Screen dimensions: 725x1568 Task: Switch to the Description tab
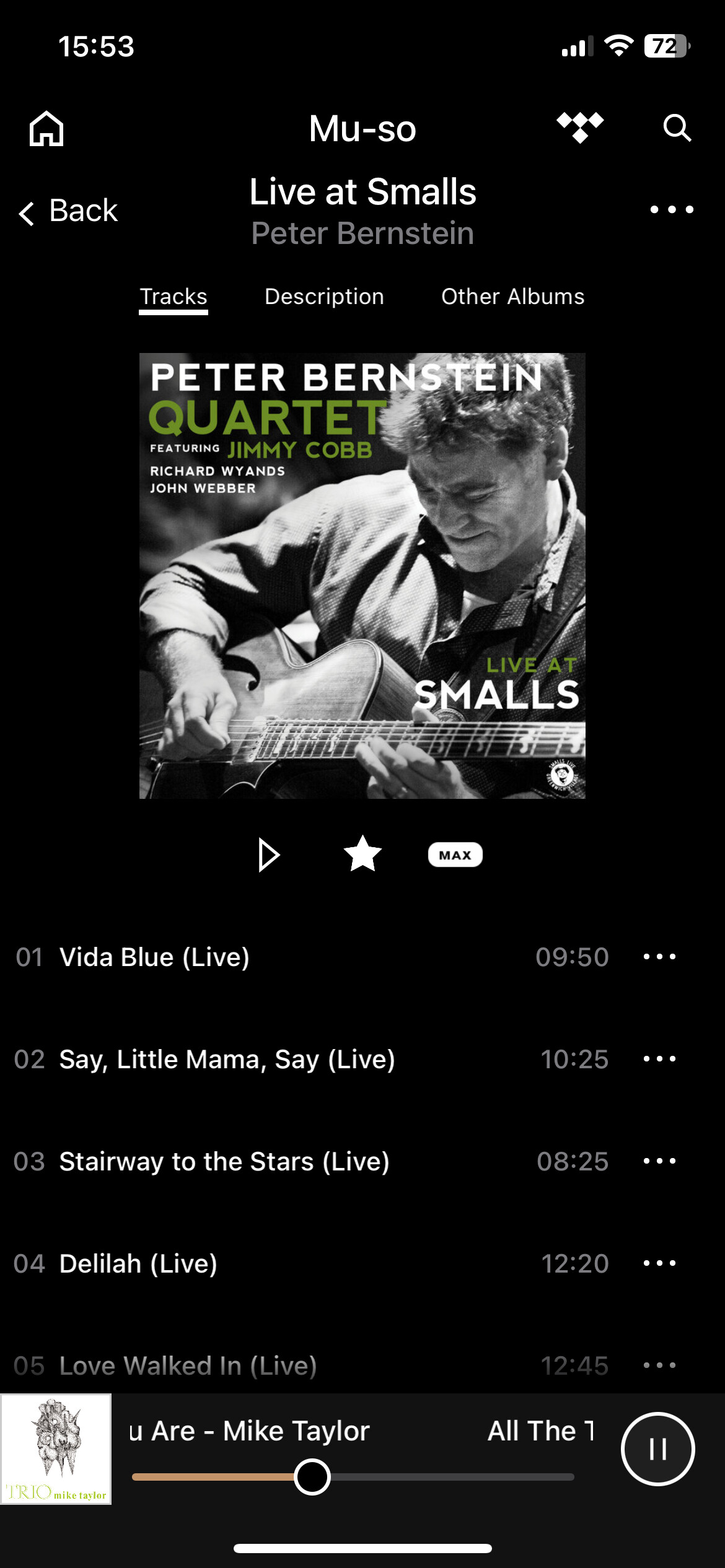324,297
